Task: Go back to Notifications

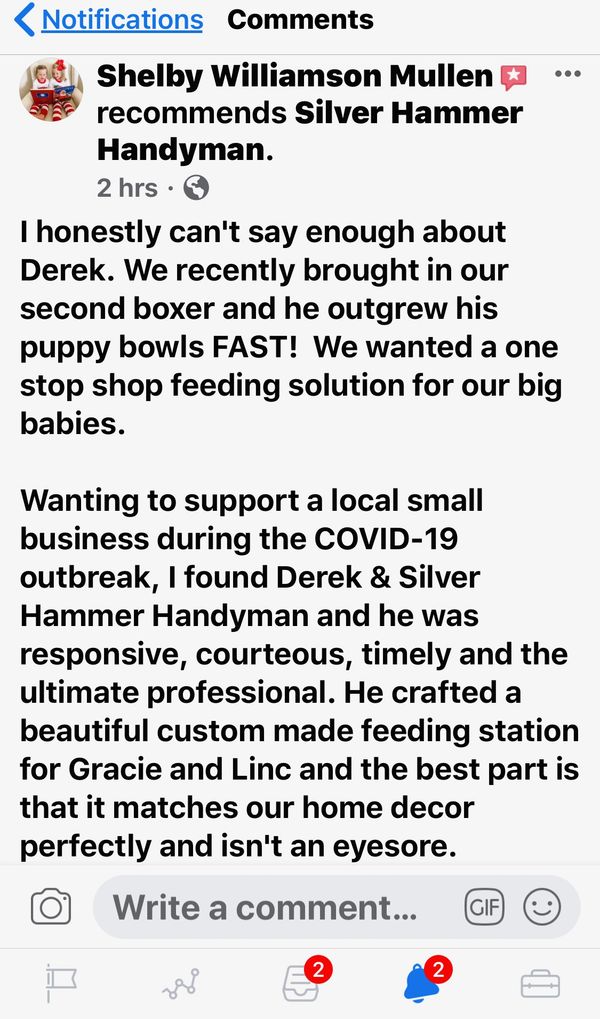Action: (x=110, y=19)
